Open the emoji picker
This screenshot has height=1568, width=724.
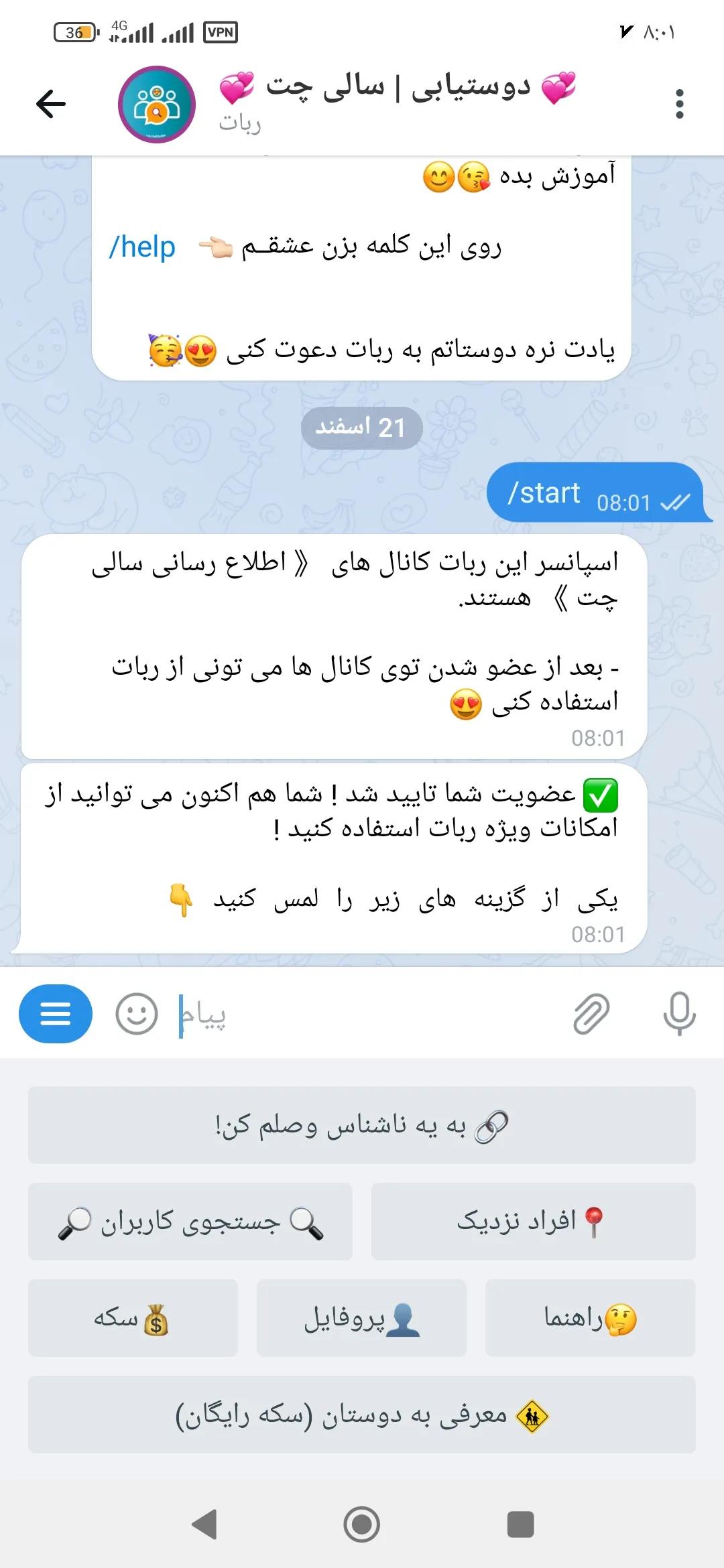pos(137,1014)
